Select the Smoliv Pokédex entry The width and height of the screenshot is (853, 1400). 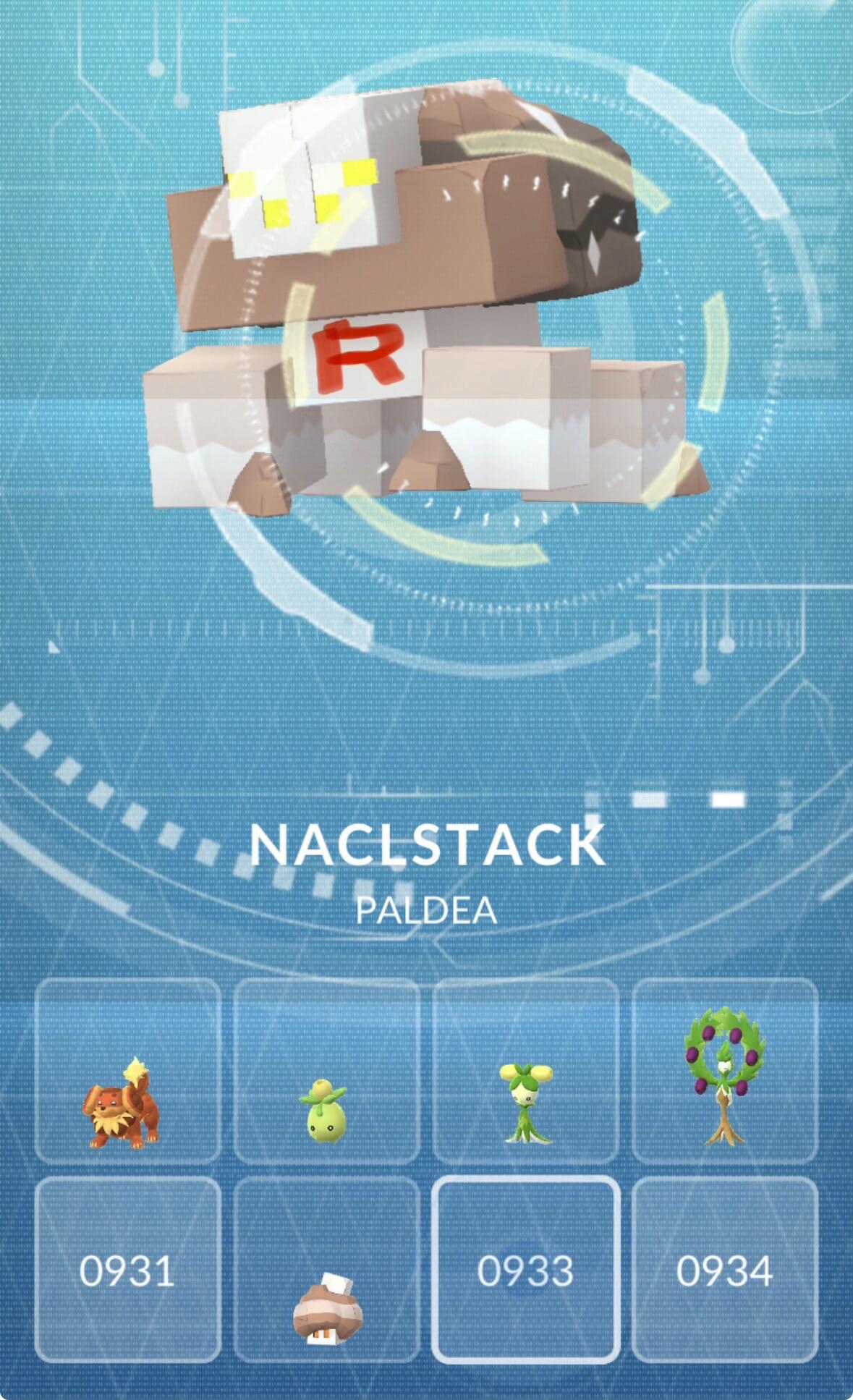point(326,1071)
